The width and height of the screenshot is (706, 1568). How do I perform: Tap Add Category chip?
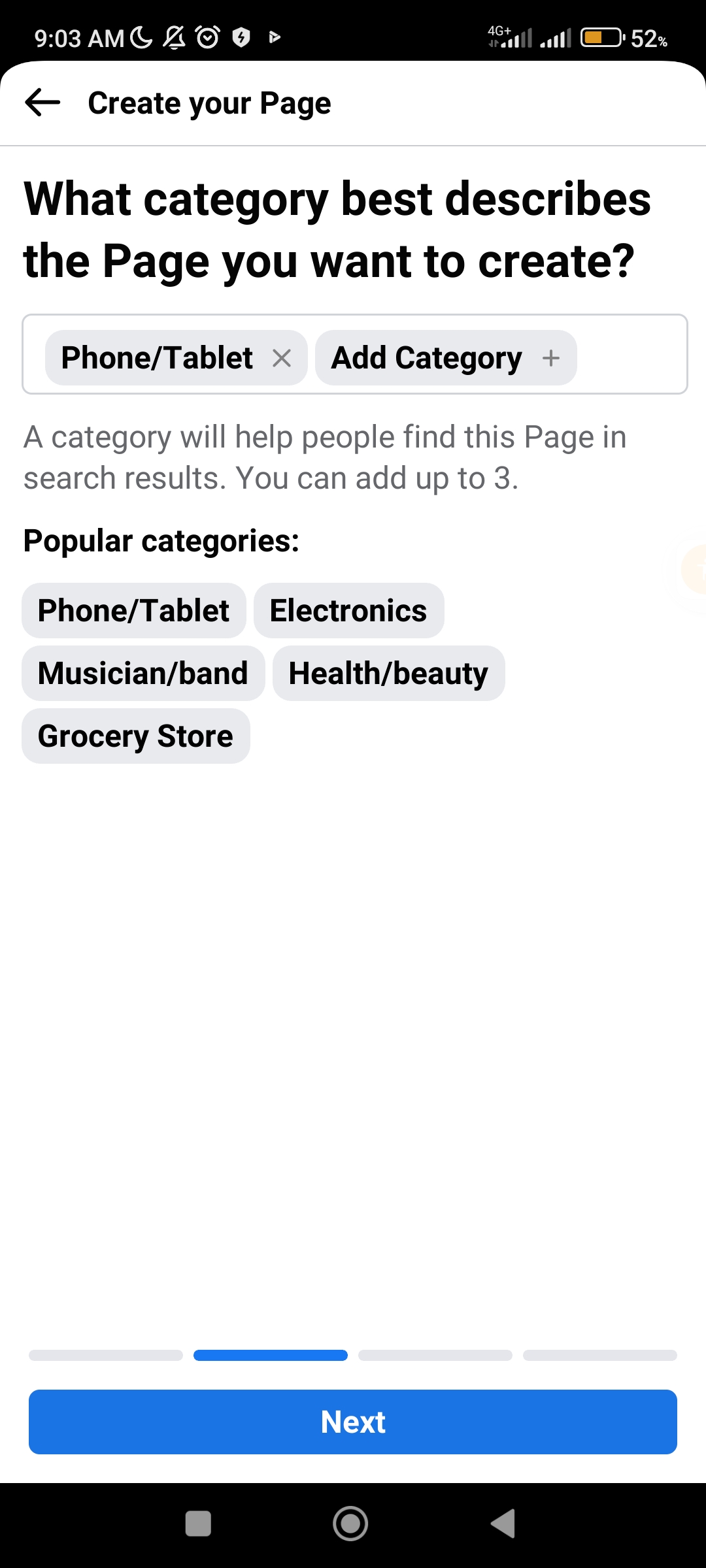445,358
